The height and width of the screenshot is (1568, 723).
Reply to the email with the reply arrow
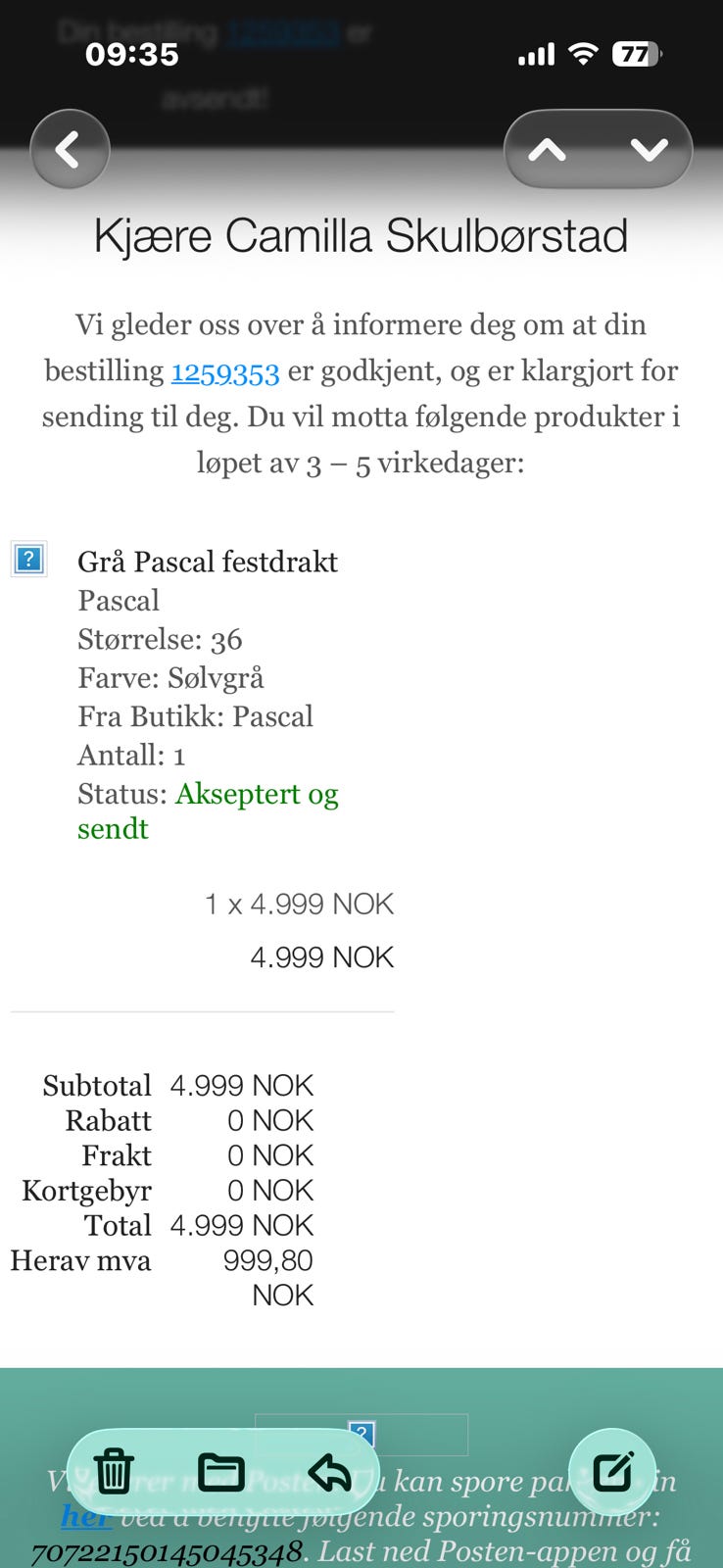tap(329, 1471)
